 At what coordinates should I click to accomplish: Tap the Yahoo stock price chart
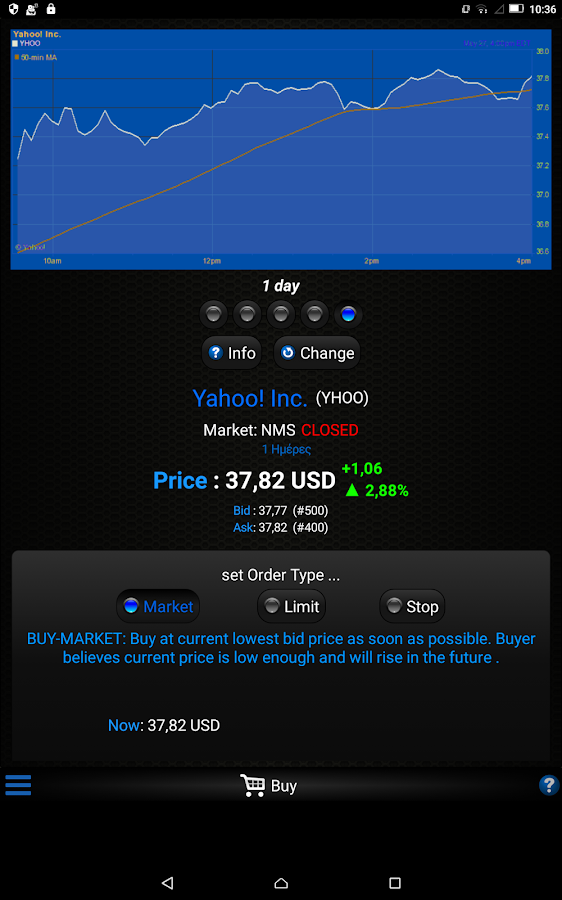tap(281, 149)
